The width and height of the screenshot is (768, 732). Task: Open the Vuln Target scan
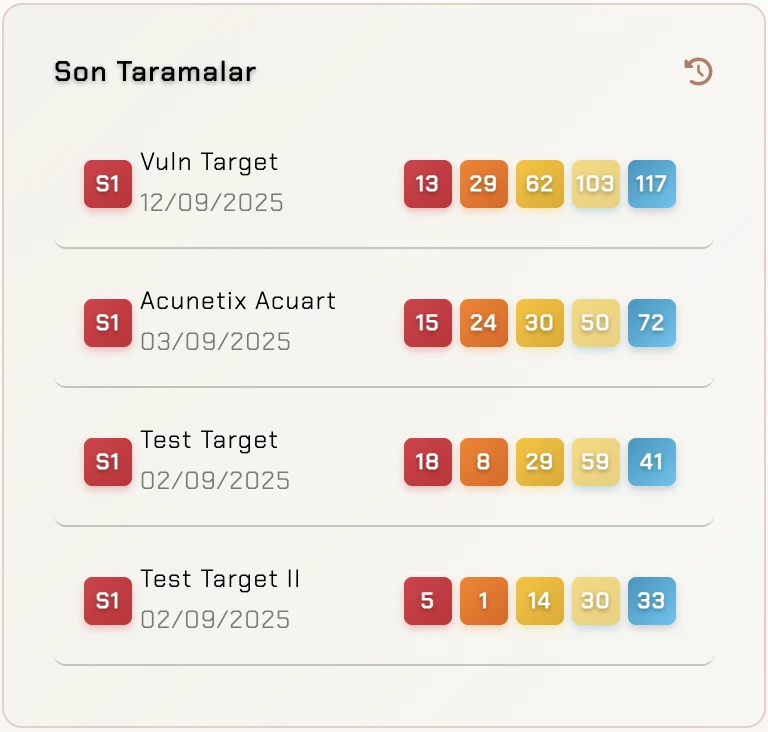click(x=209, y=162)
